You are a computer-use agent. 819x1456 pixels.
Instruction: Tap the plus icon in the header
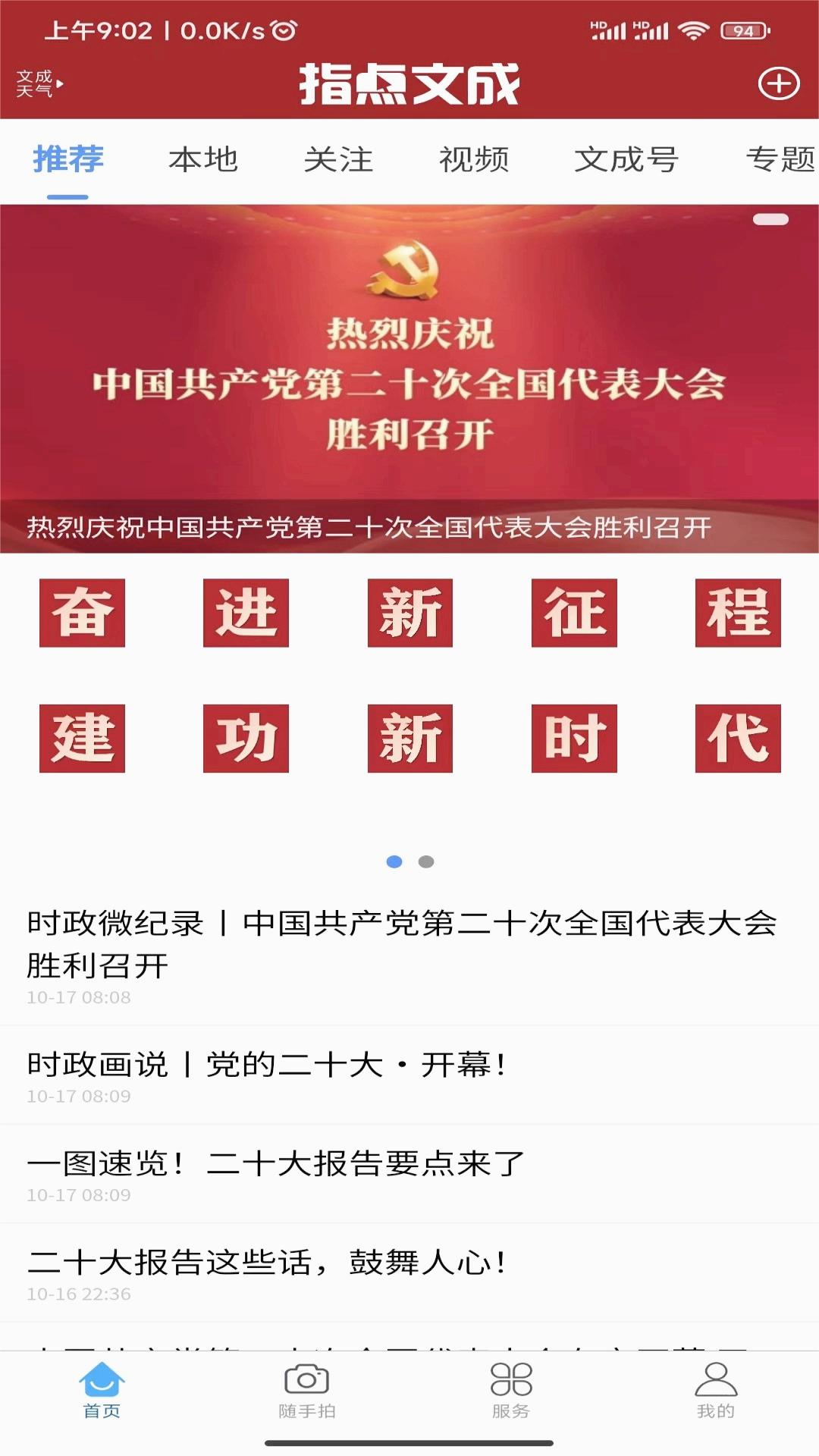click(x=779, y=83)
